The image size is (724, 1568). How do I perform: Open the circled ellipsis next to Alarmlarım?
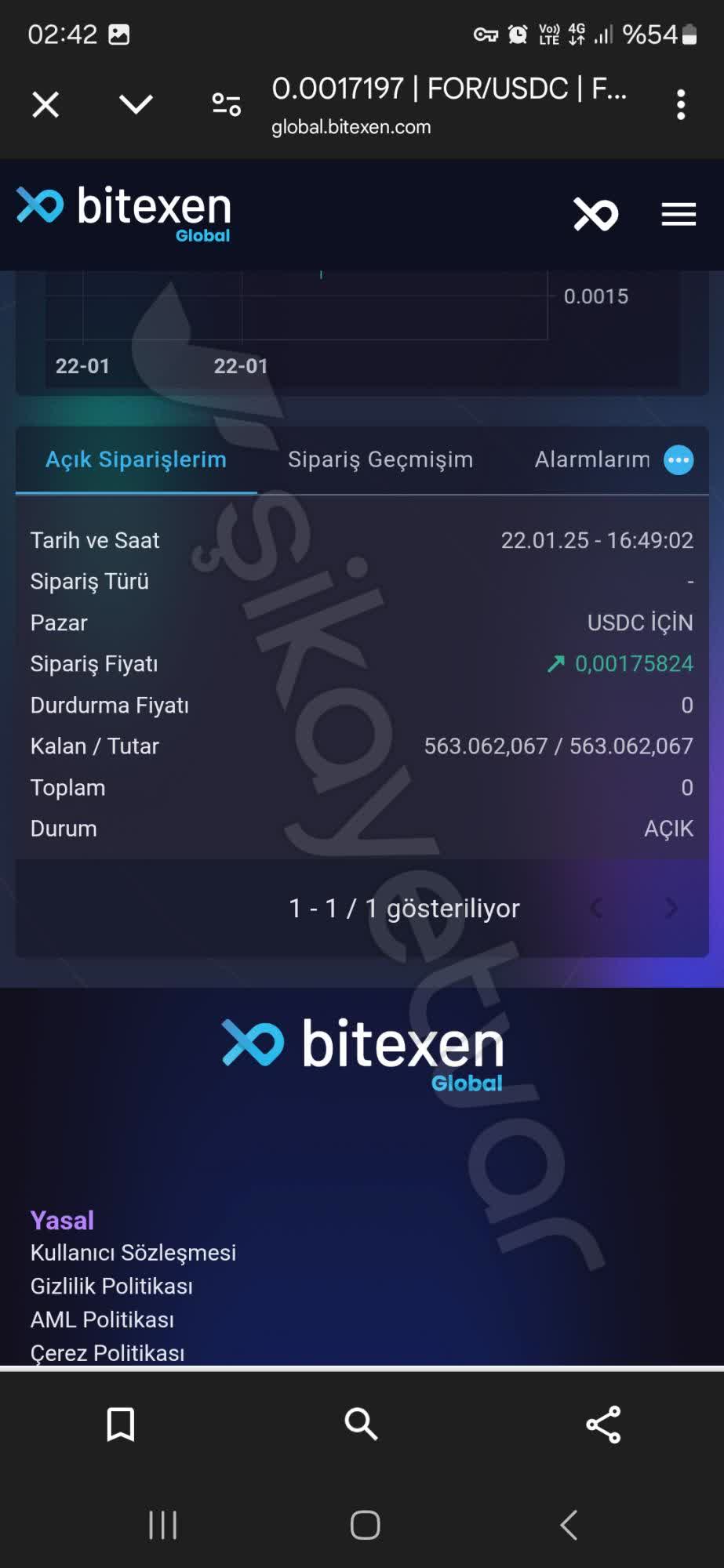679,460
